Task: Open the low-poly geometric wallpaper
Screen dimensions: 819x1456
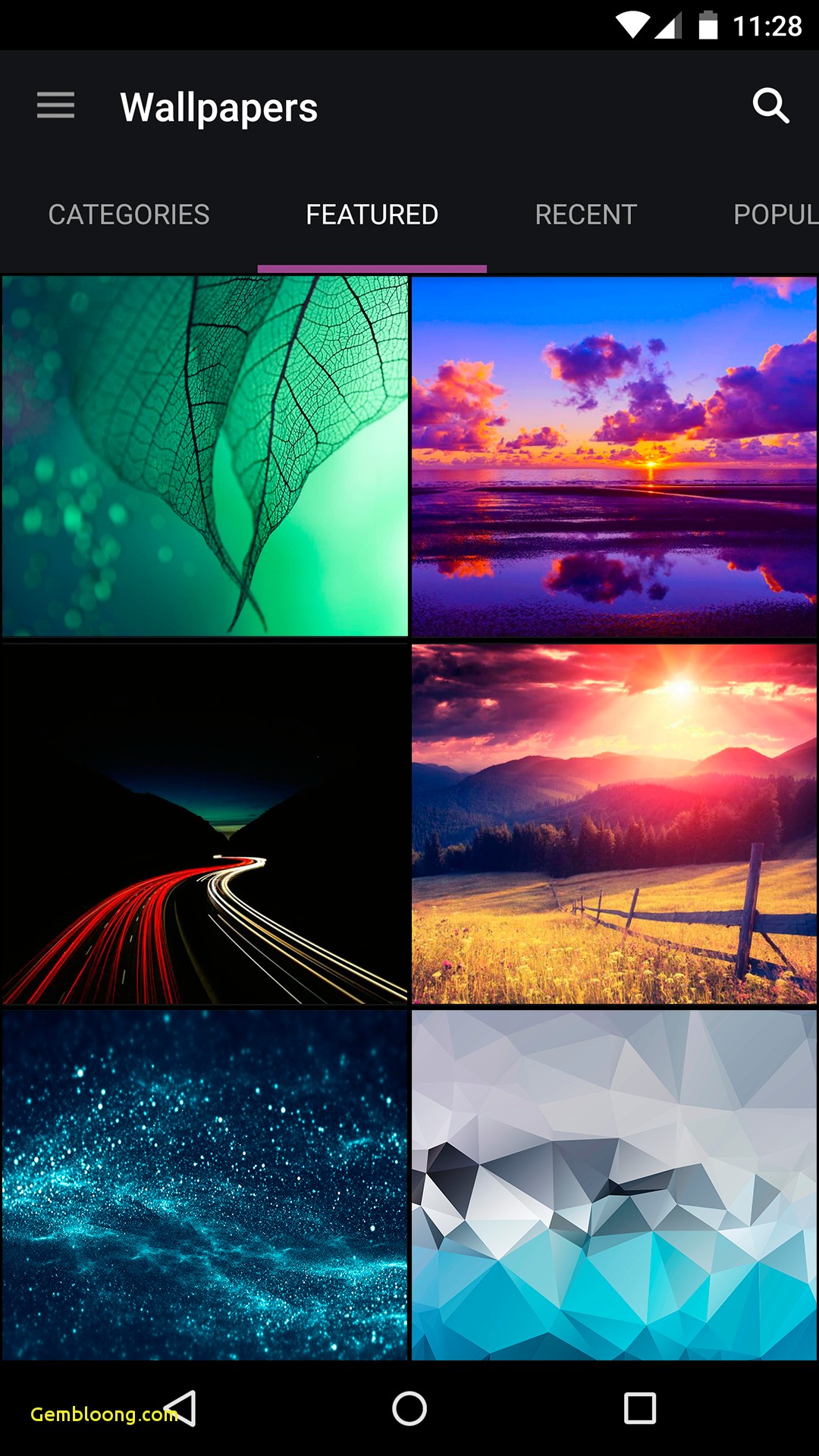Action: (614, 1185)
